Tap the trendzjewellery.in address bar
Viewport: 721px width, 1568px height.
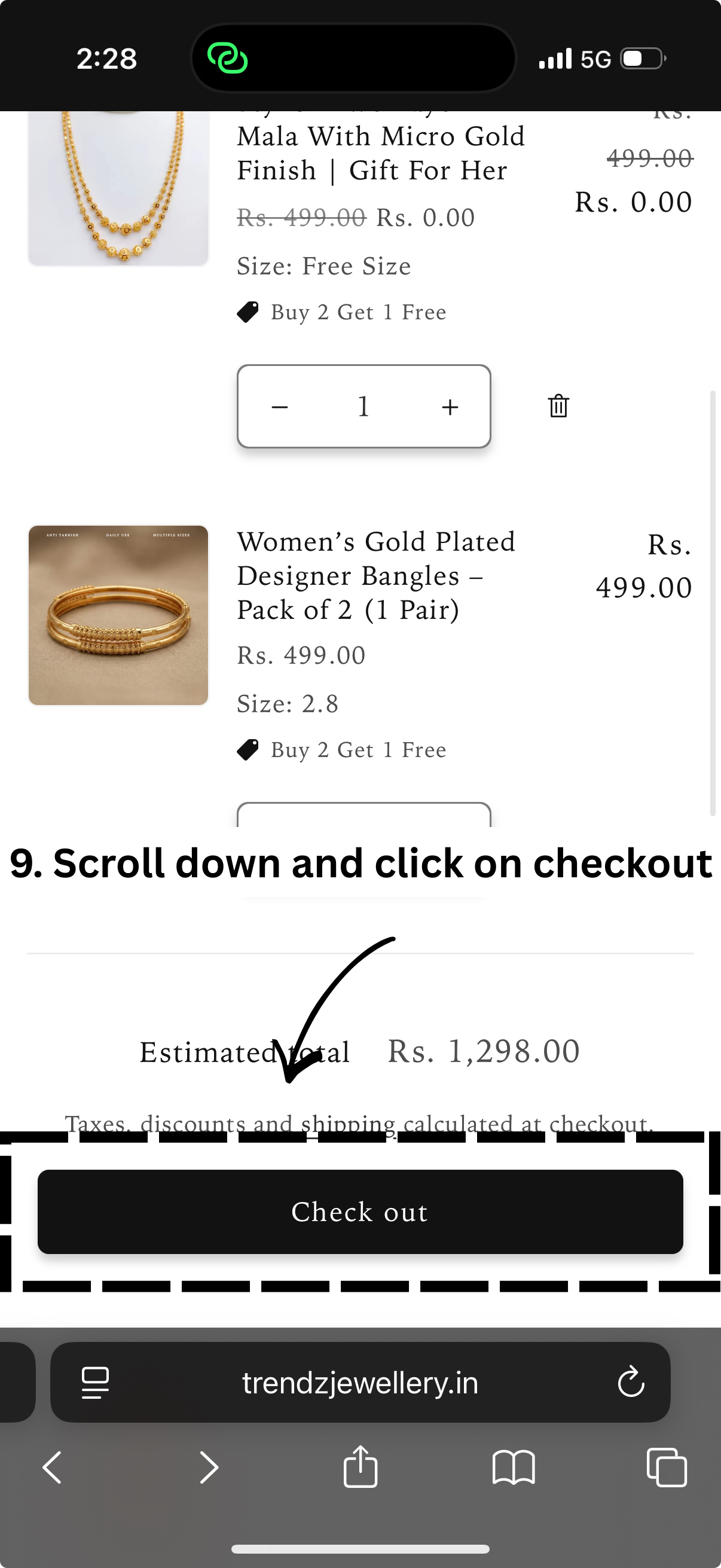tap(360, 1383)
